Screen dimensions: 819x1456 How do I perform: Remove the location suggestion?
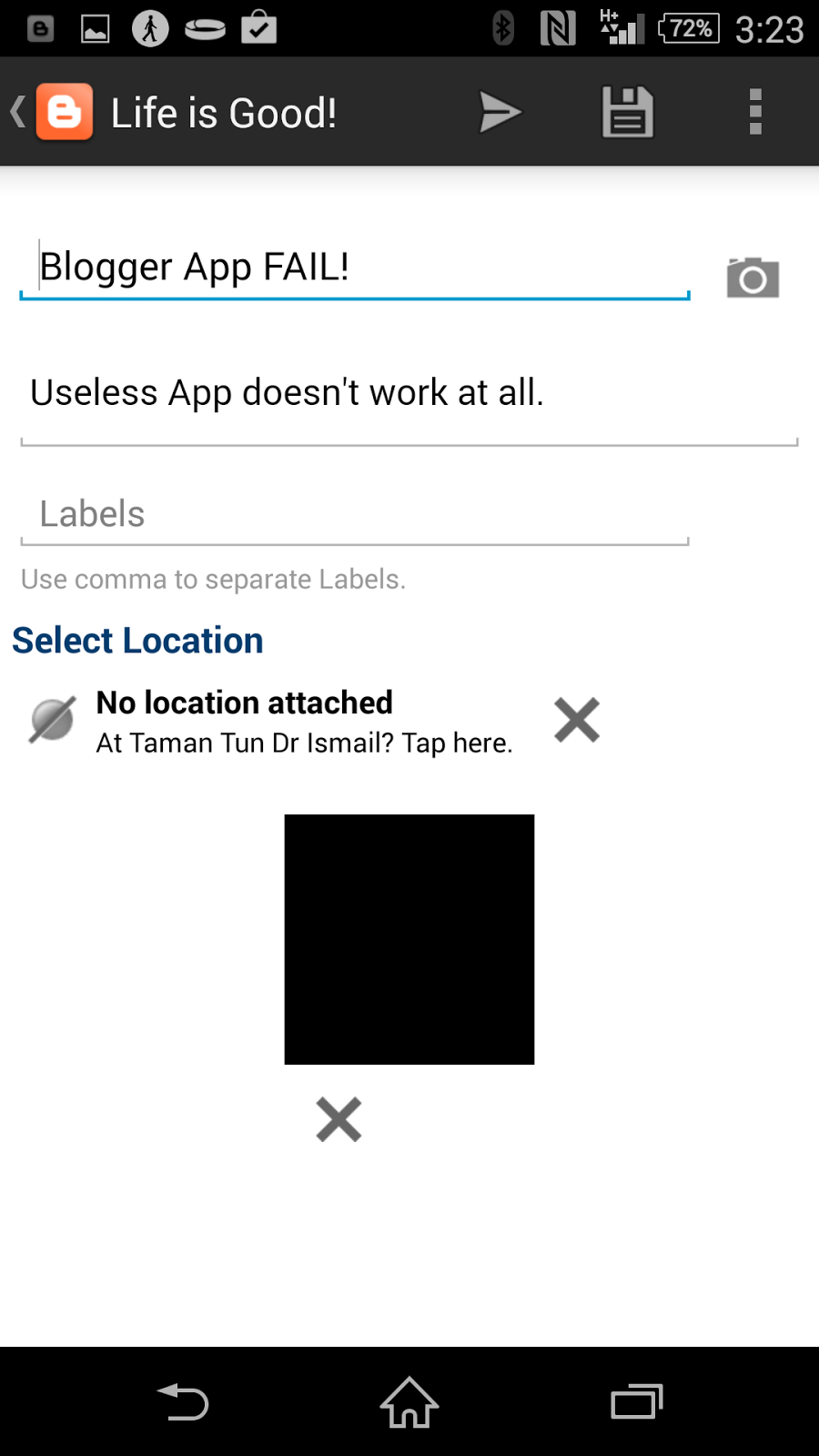point(577,720)
